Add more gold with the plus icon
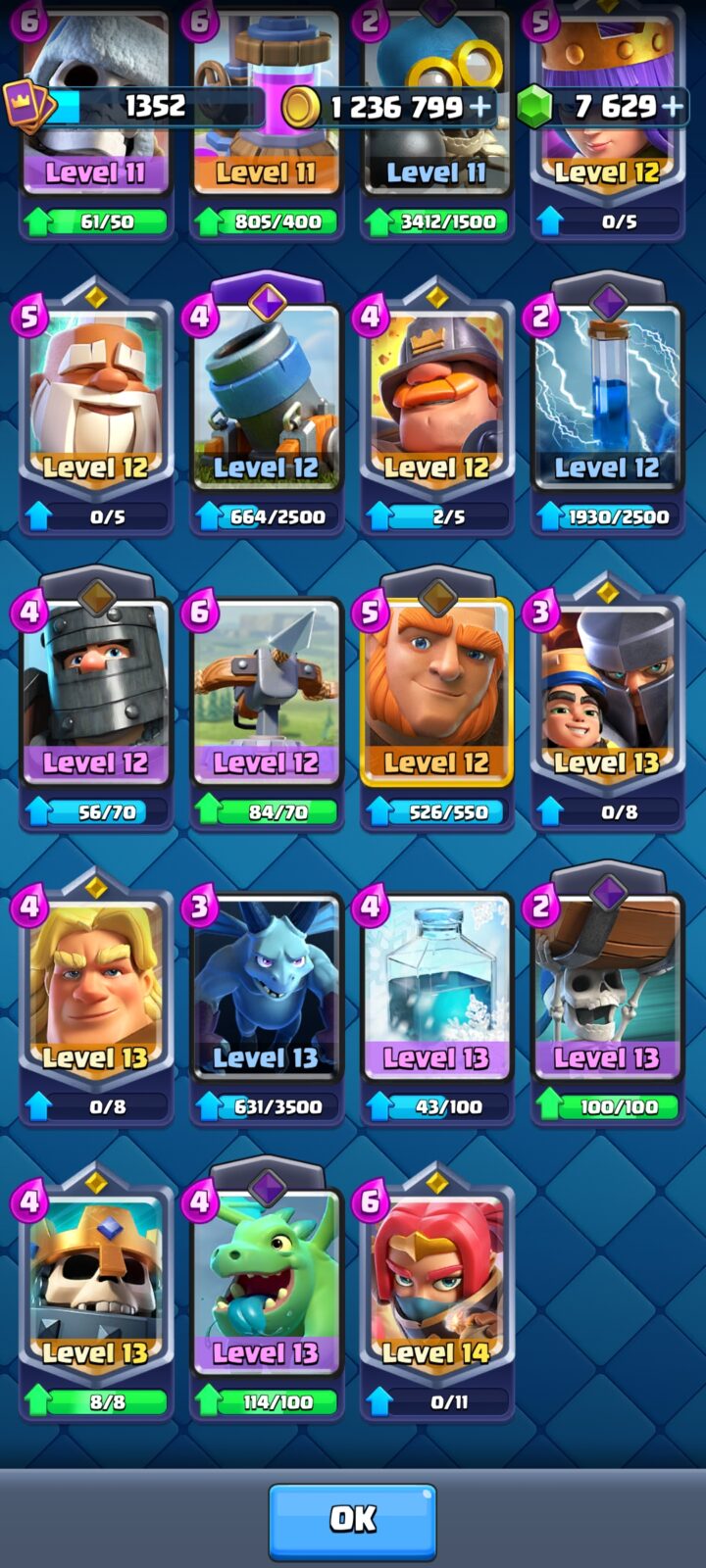 tap(480, 107)
